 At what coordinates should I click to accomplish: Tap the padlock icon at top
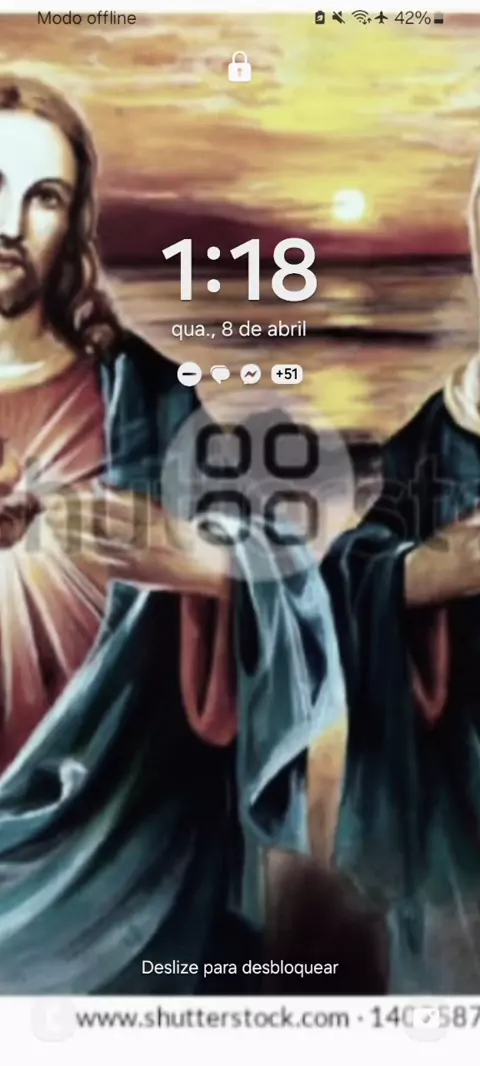239,67
